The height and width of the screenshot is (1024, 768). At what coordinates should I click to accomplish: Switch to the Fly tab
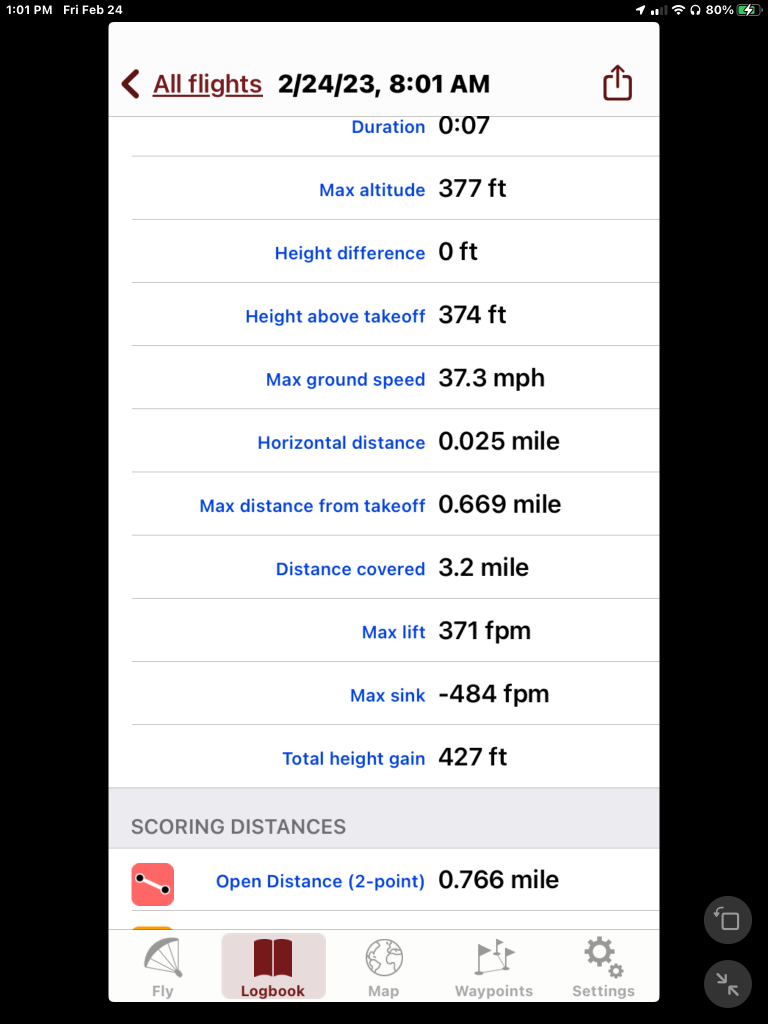point(163,967)
